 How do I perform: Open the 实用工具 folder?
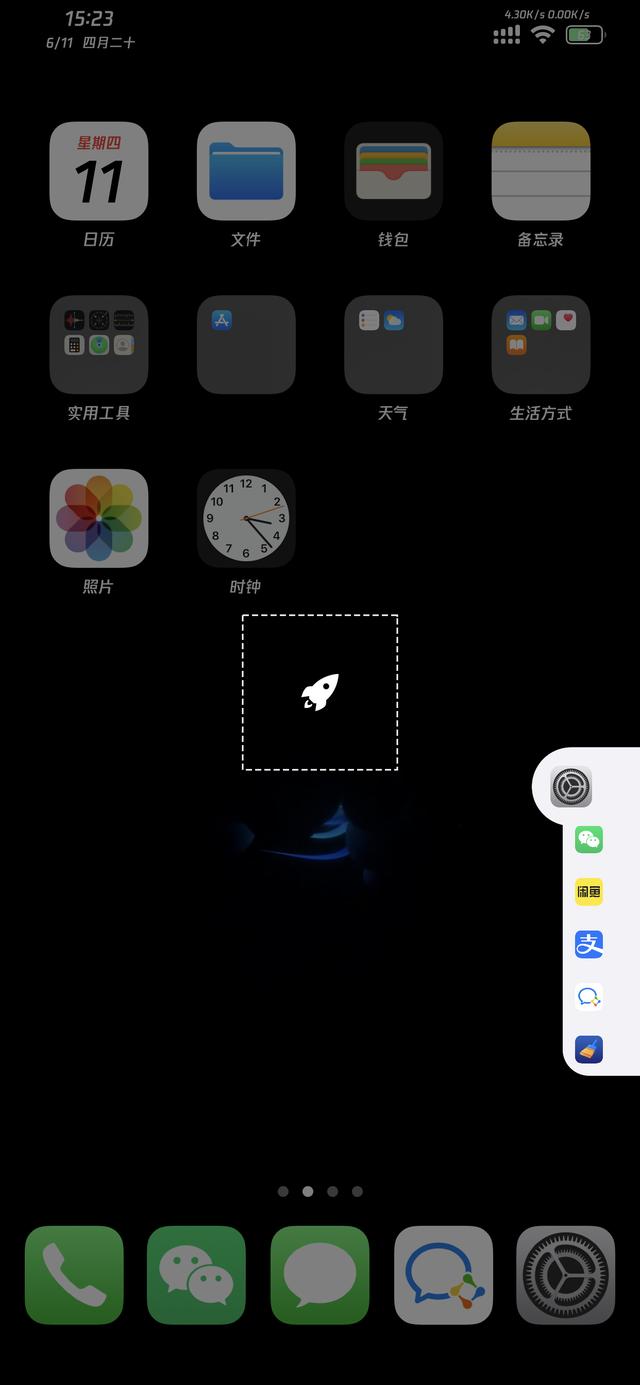click(99, 345)
